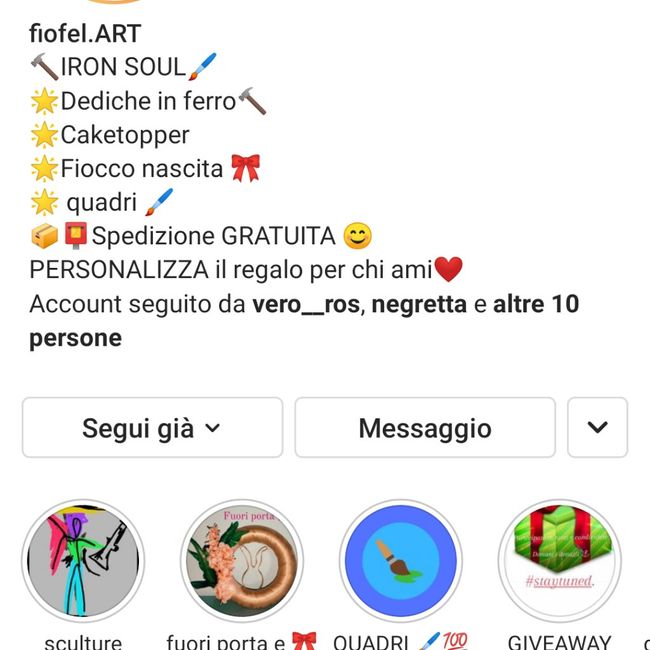The width and height of the screenshot is (650, 650).
Task: Open the QUADRI story highlight
Action: [400, 561]
